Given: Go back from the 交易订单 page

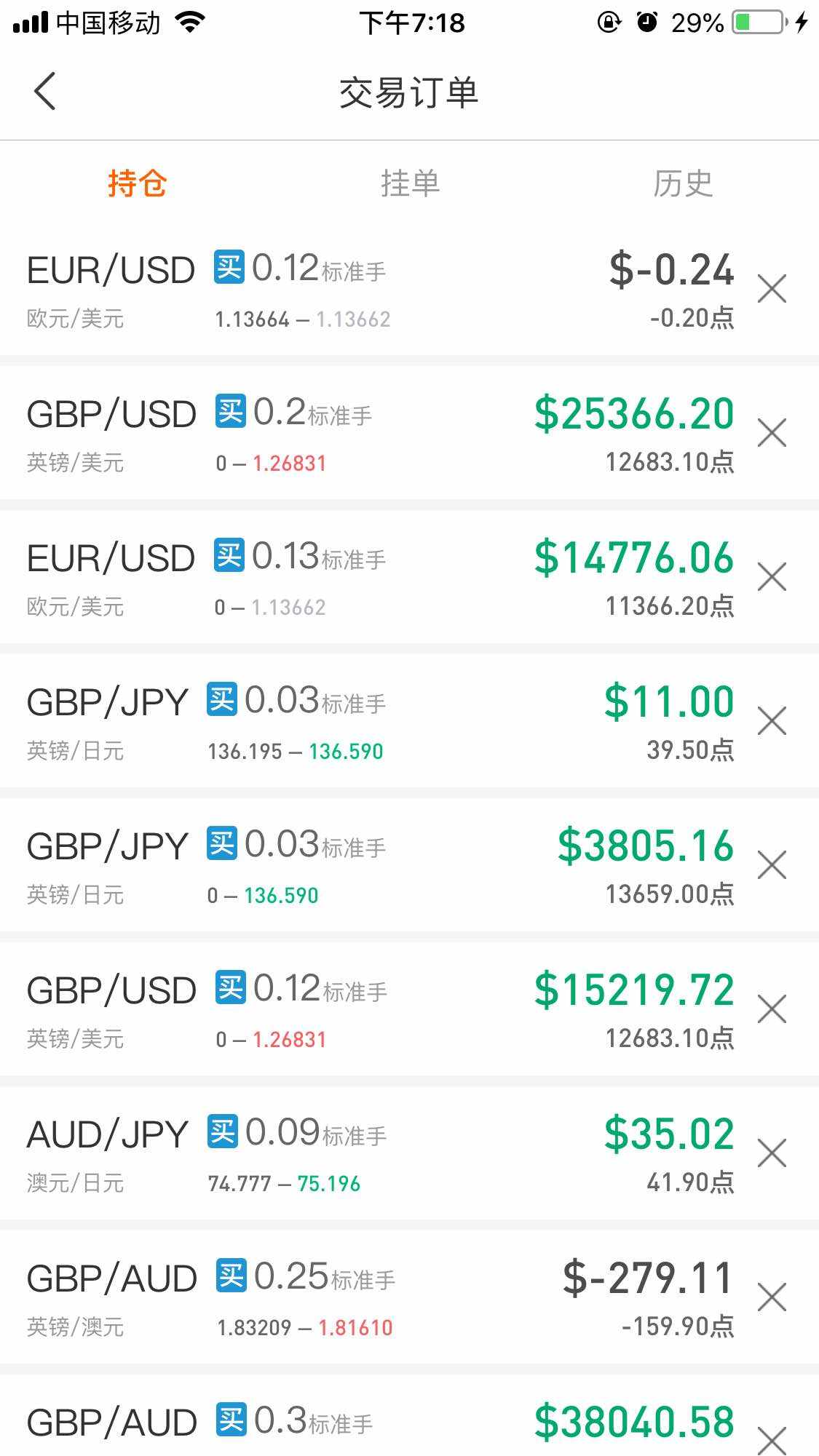Looking at the screenshot, I should (45, 92).
